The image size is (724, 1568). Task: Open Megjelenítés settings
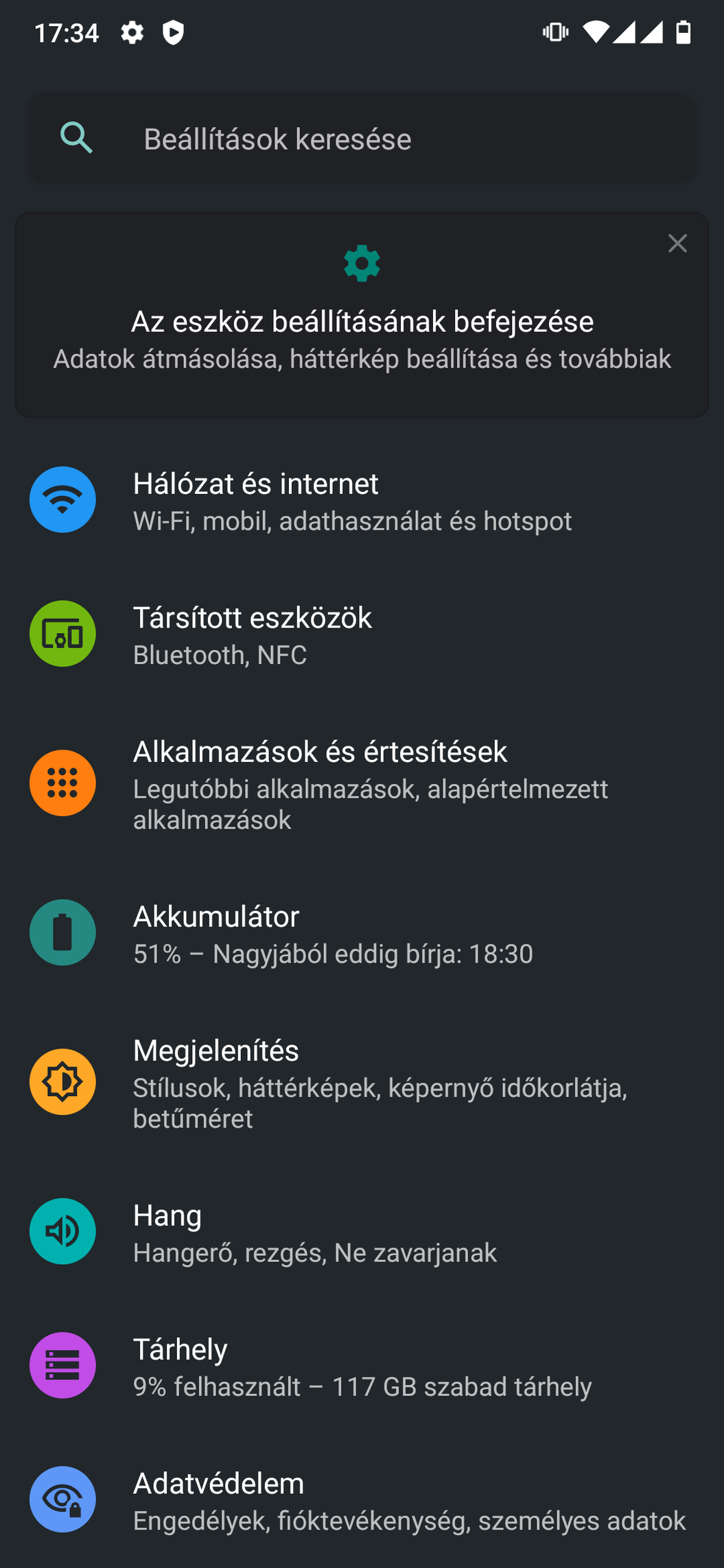pyautogui.click(x=362, y=1082)
